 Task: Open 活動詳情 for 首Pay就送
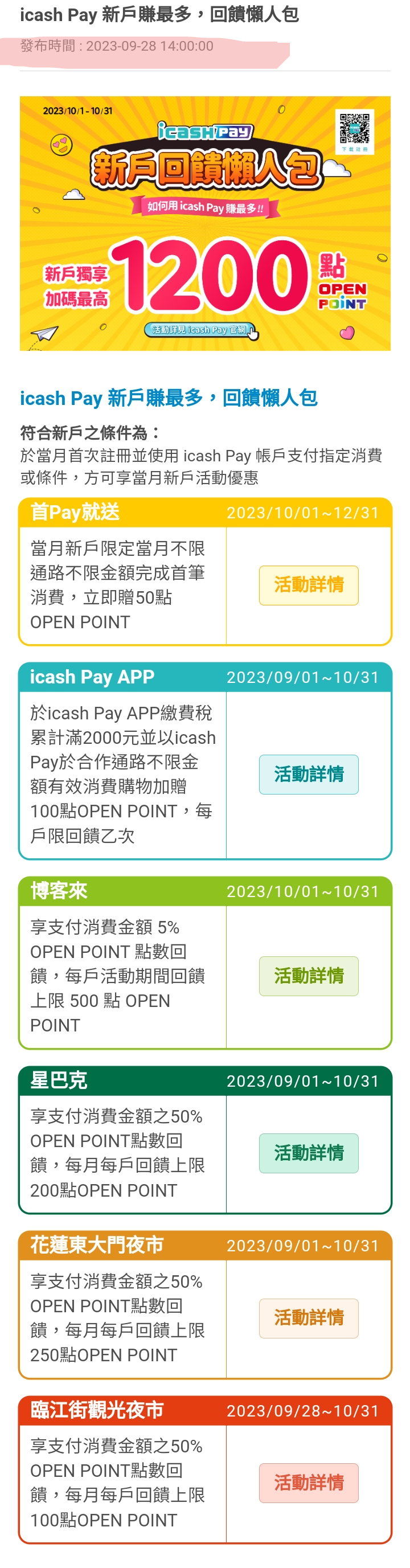point(309,585)
